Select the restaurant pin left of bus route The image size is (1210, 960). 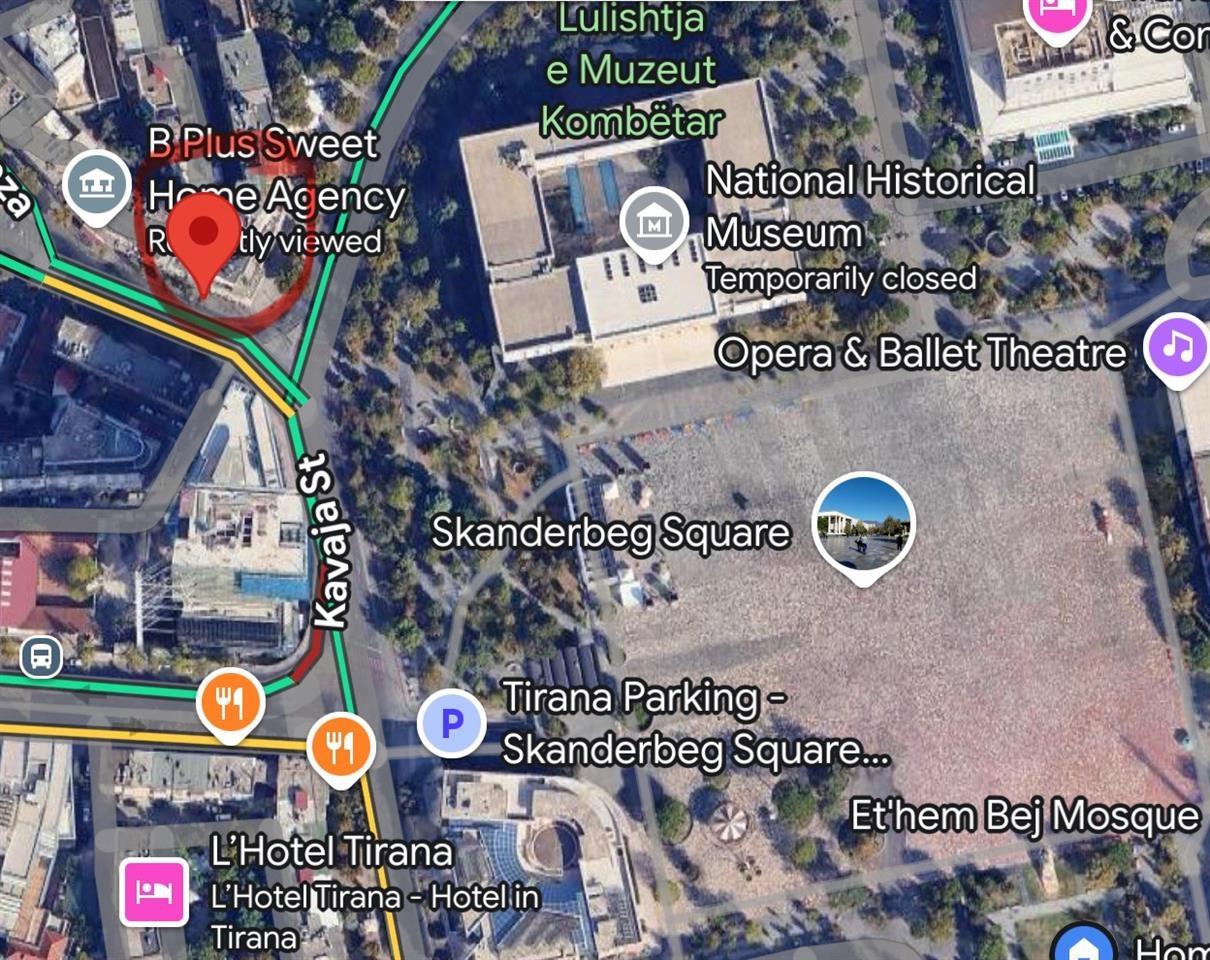tap(230, 702)
